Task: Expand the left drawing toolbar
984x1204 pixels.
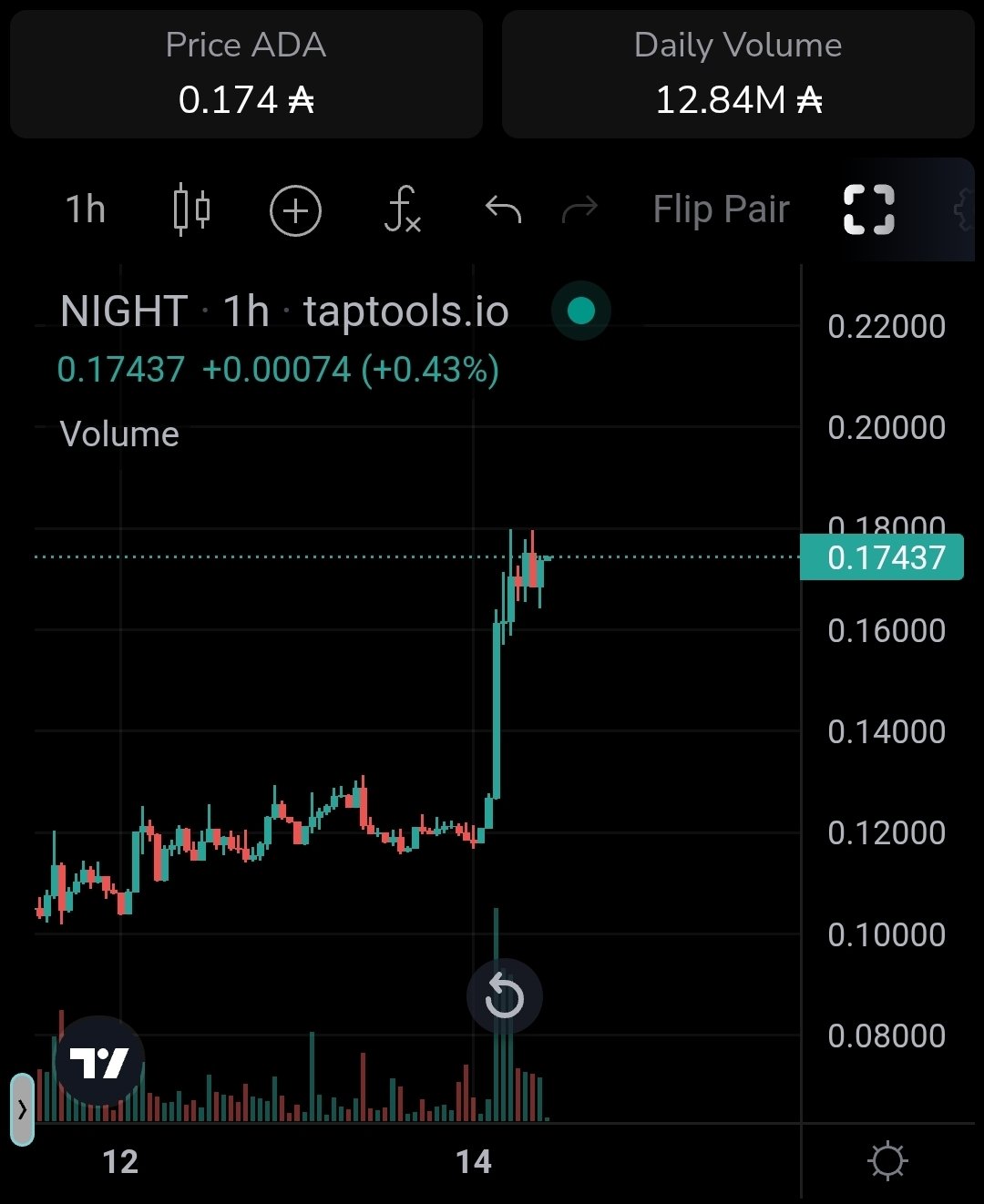Action: coord(22,1108)
